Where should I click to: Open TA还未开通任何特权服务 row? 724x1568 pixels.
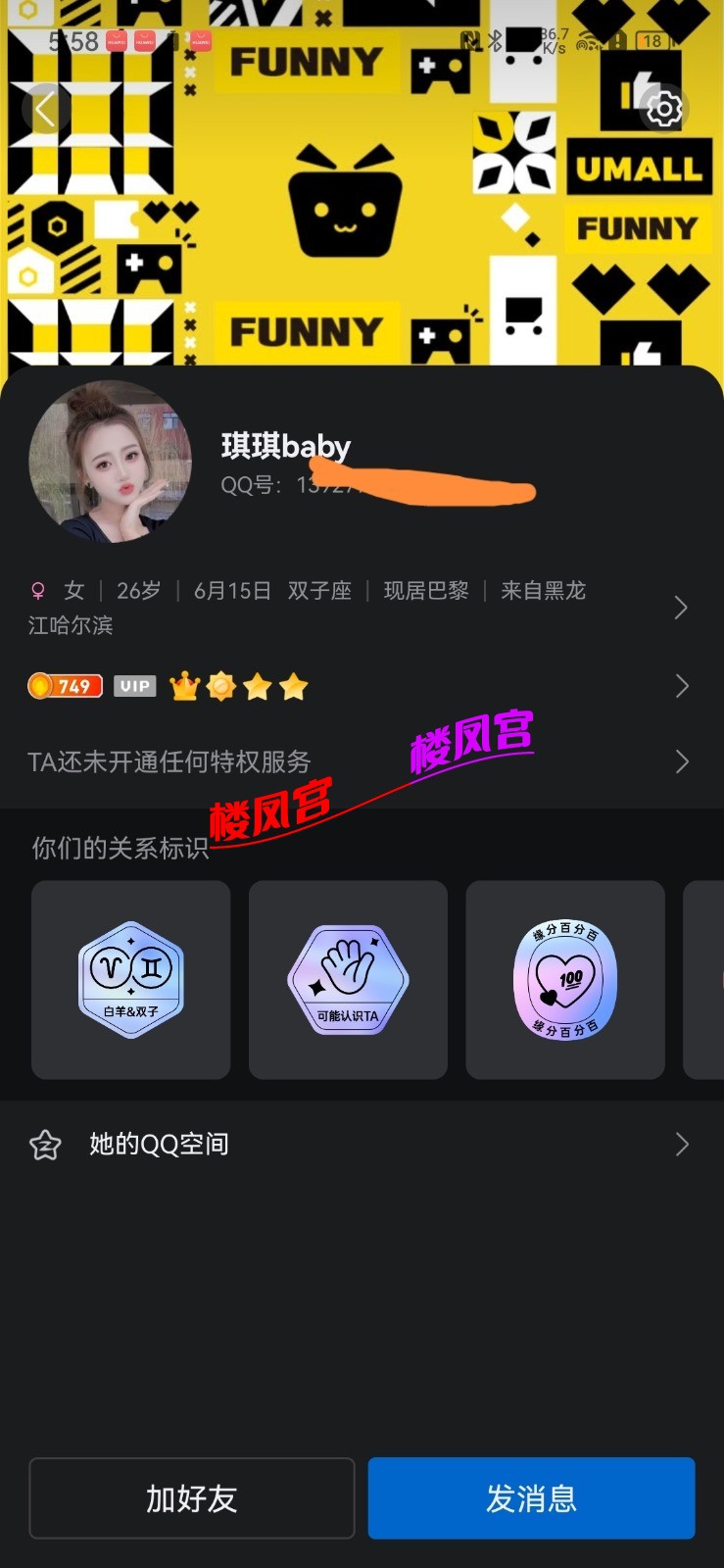coord(359,761)
